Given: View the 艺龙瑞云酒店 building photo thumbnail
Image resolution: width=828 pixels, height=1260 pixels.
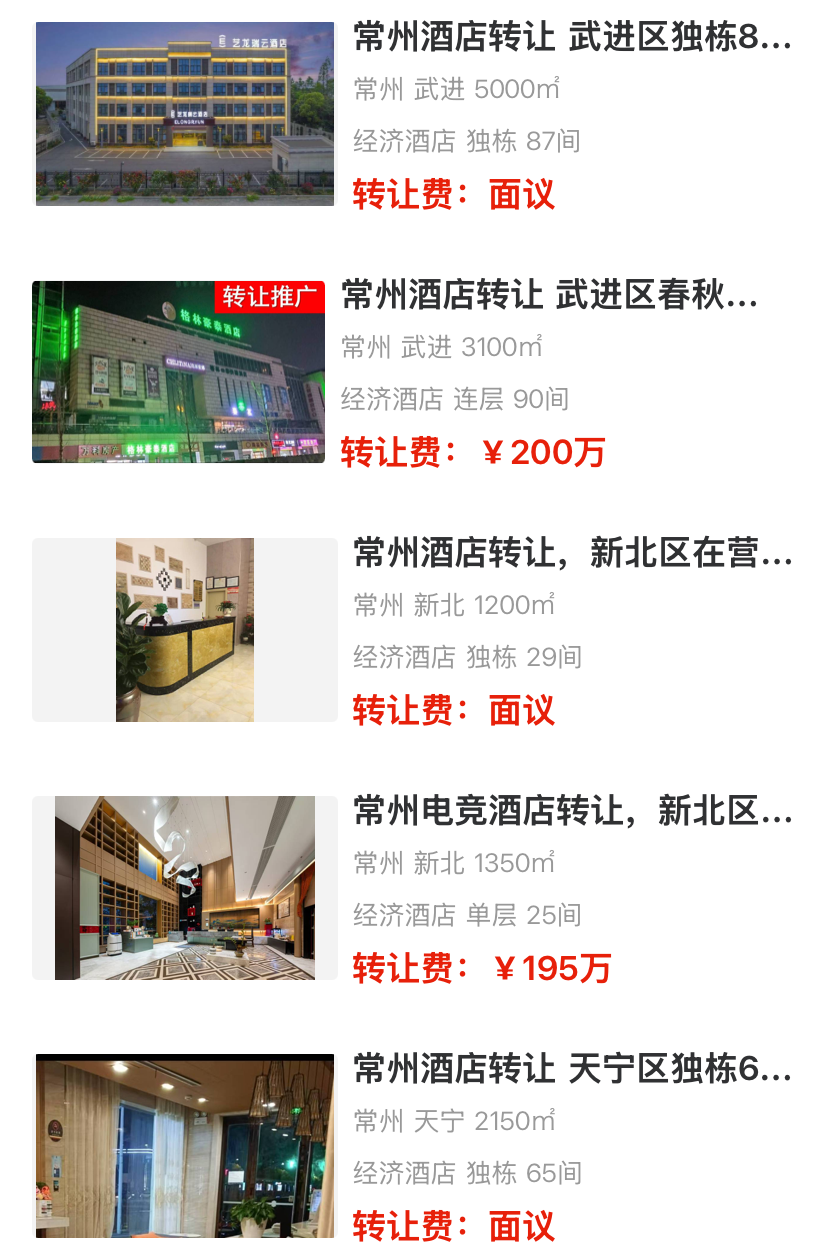Looking at the screenshot, I should [x=184, y=112].
